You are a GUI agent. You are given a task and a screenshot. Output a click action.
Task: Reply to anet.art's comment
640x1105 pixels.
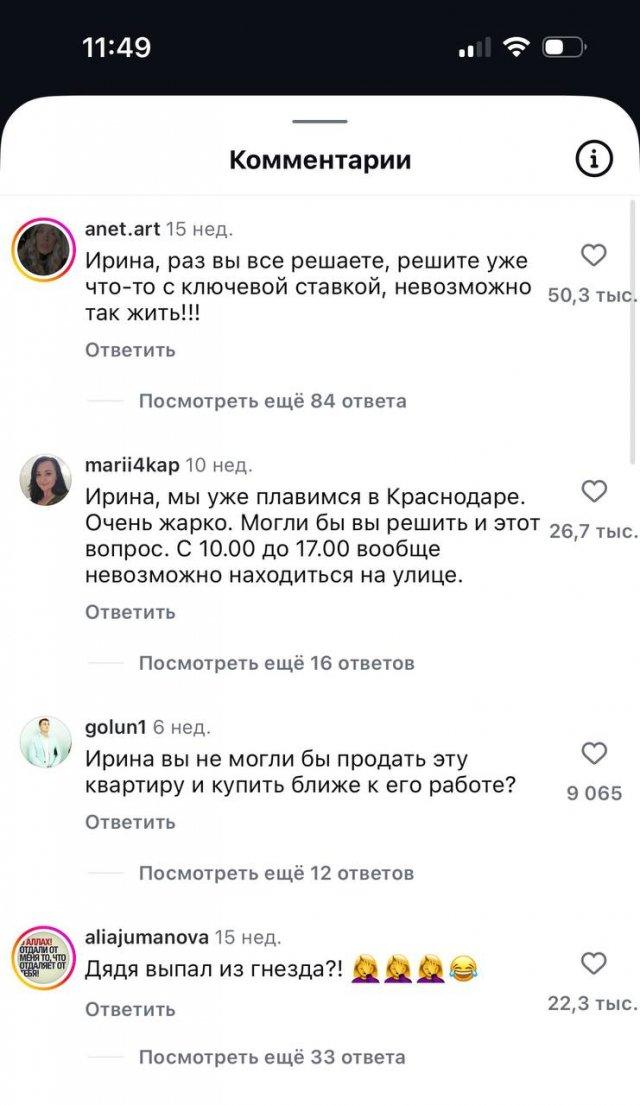[x=130, y=350]
